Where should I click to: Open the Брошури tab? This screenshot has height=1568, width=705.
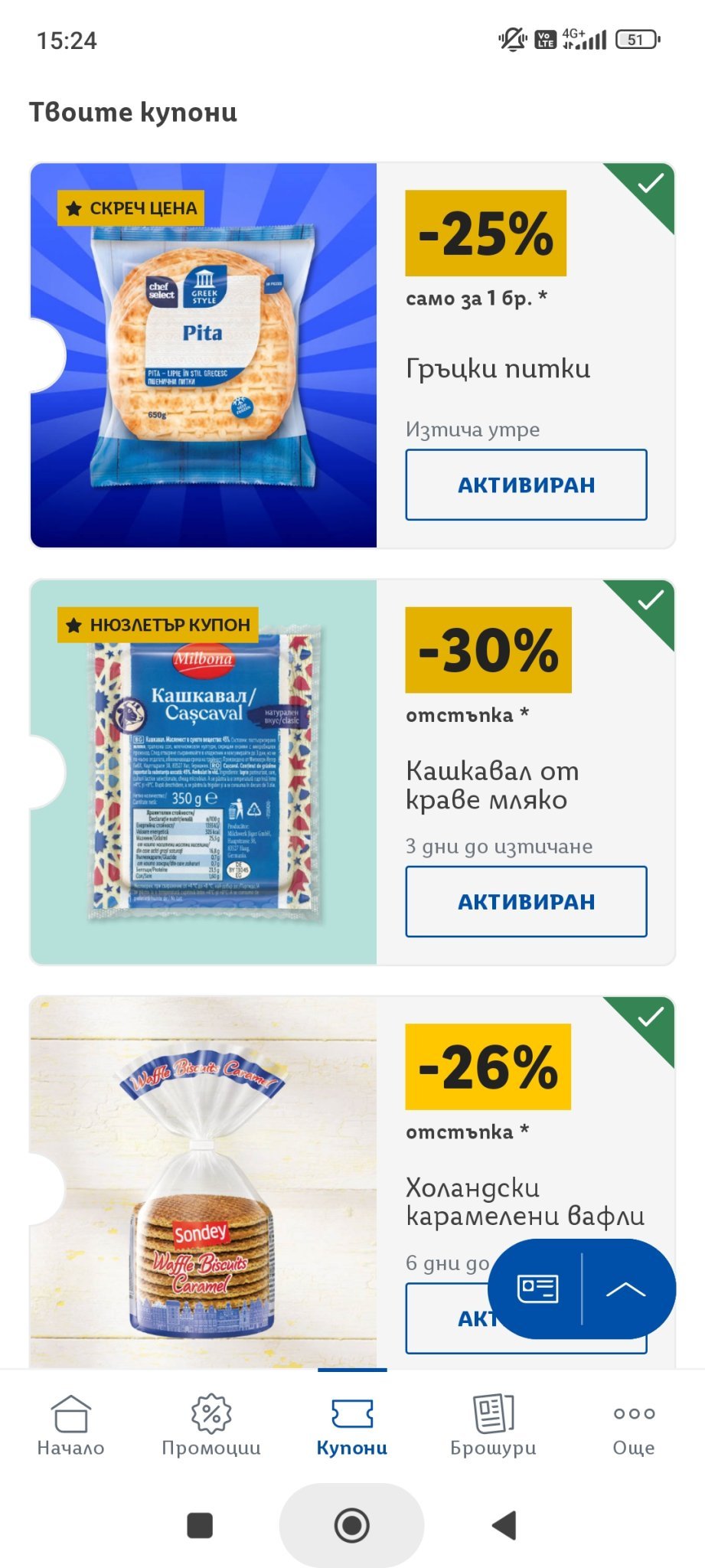(493, 1426)
